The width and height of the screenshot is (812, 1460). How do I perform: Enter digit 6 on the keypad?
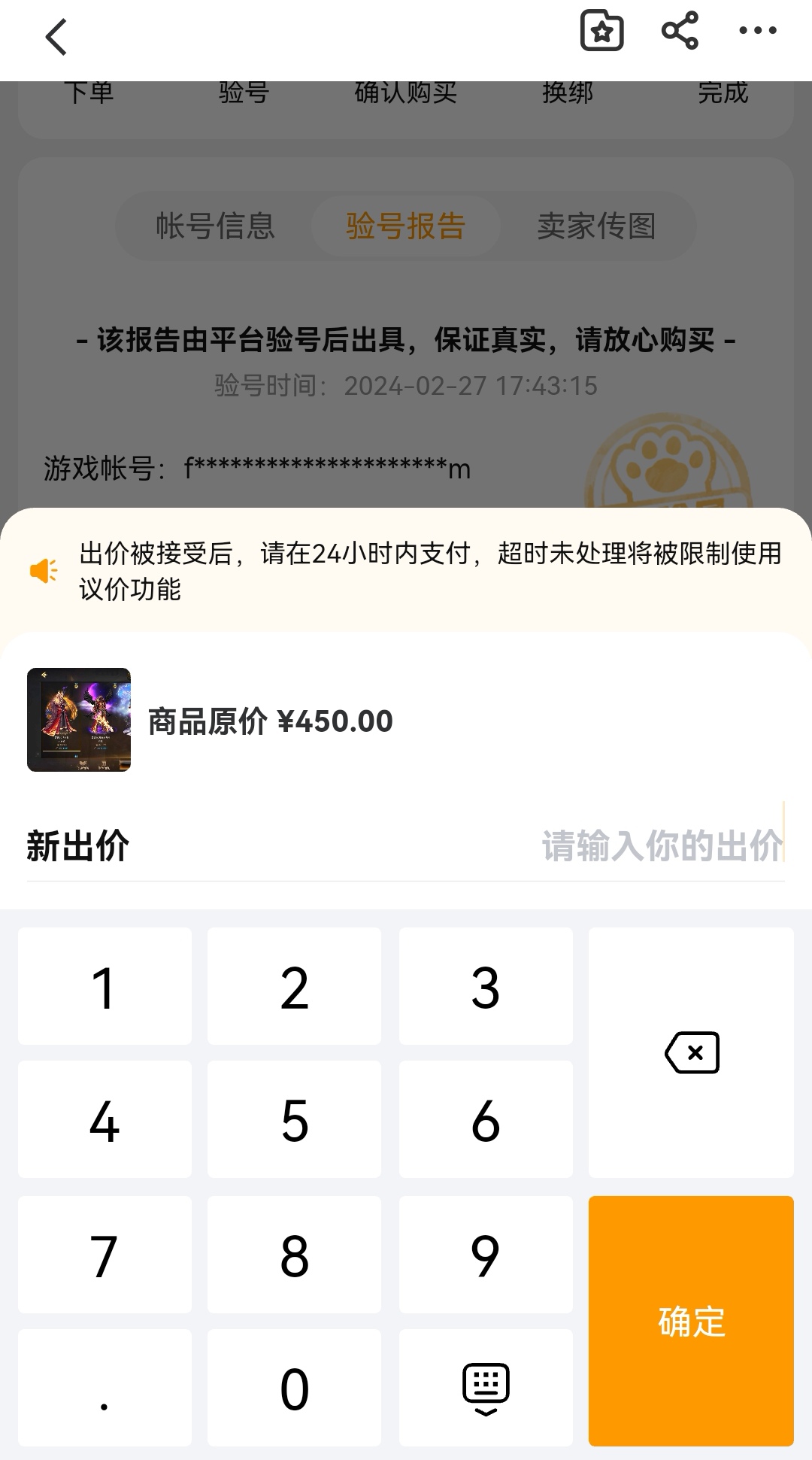pyautogui.click(x=486, y=1120)
